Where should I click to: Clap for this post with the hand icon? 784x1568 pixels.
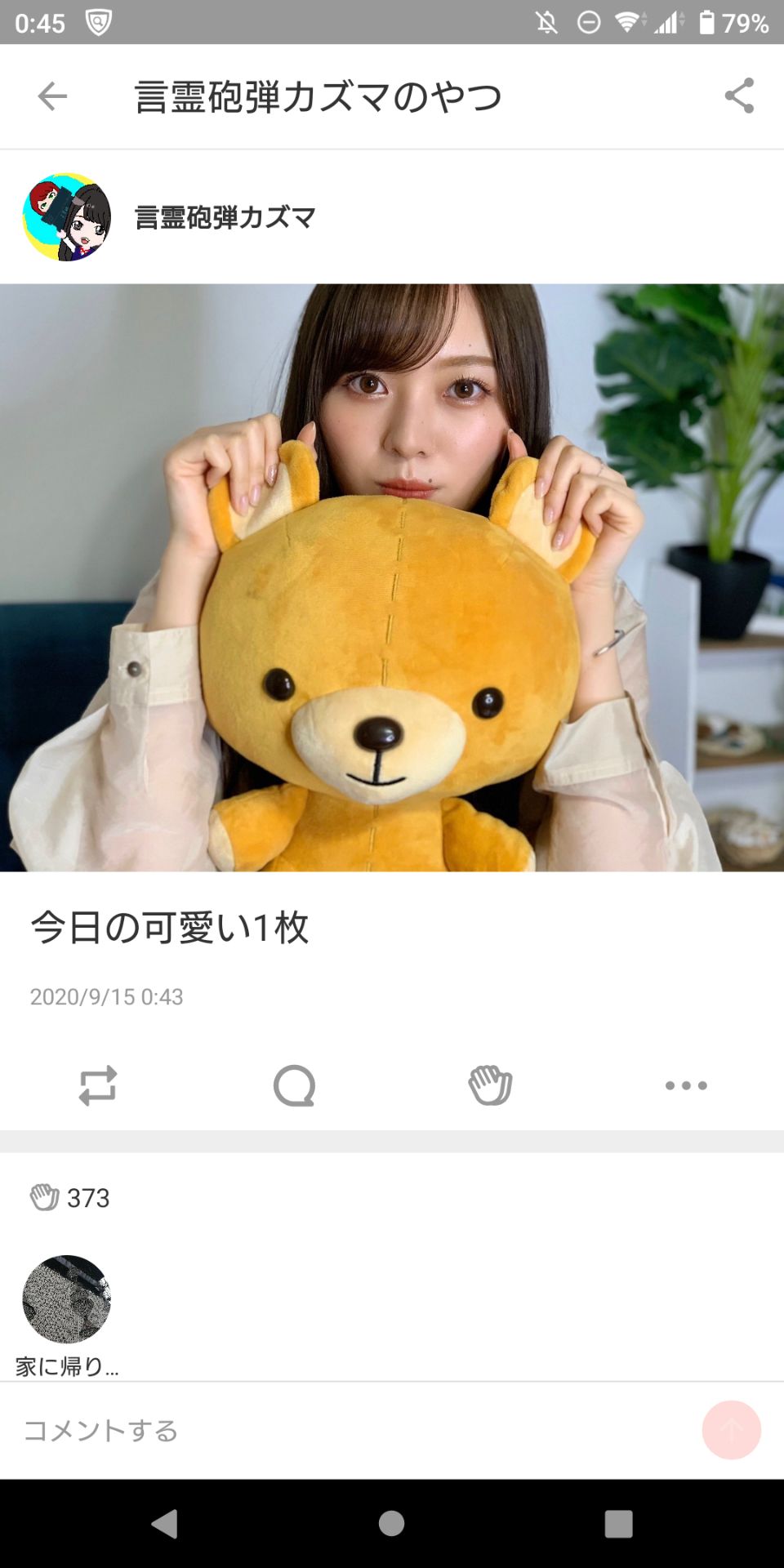[490, 1085]
